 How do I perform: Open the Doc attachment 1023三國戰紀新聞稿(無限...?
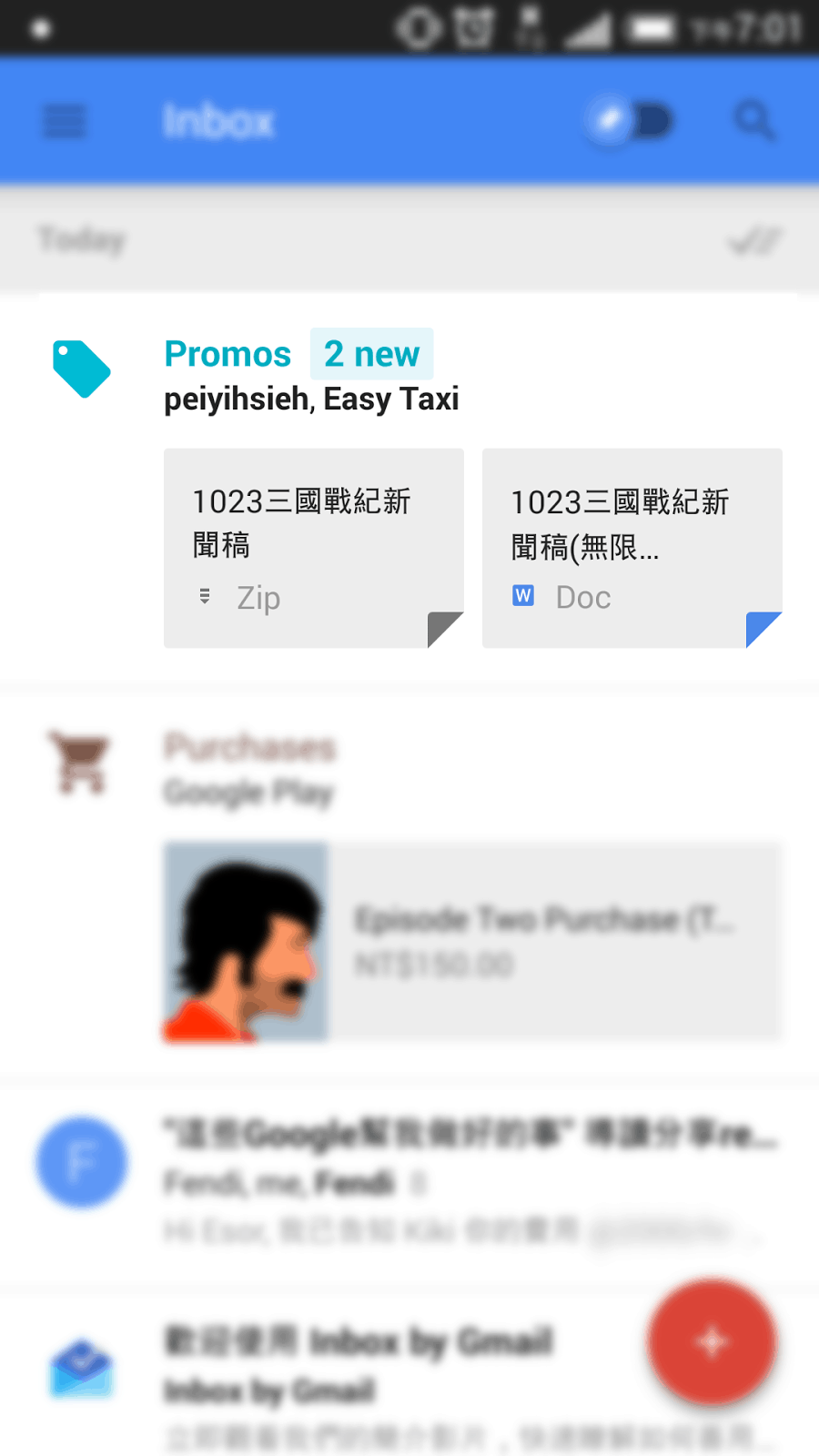tap(632, 548)
